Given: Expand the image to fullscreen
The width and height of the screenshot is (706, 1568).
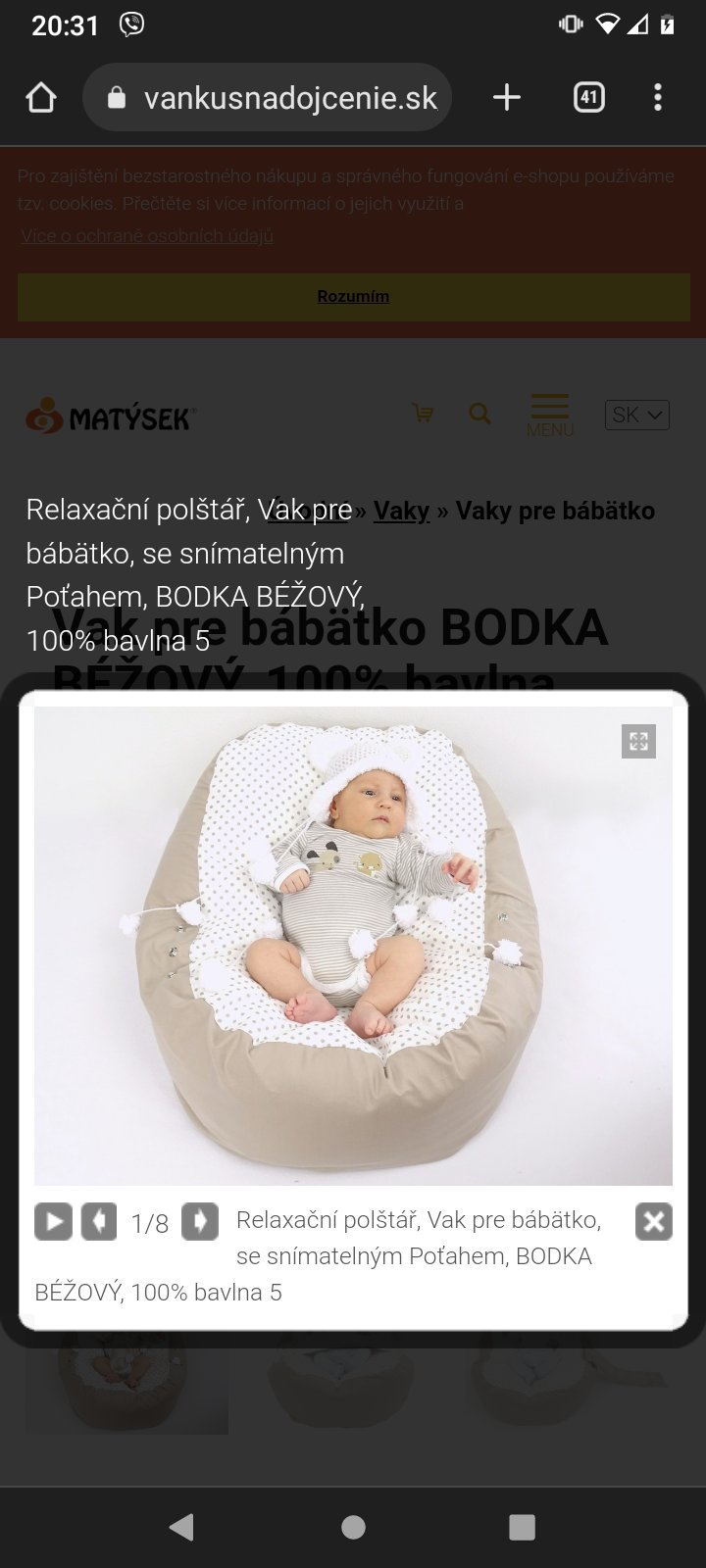Looking at the screenshot, I should coord(638,742).
